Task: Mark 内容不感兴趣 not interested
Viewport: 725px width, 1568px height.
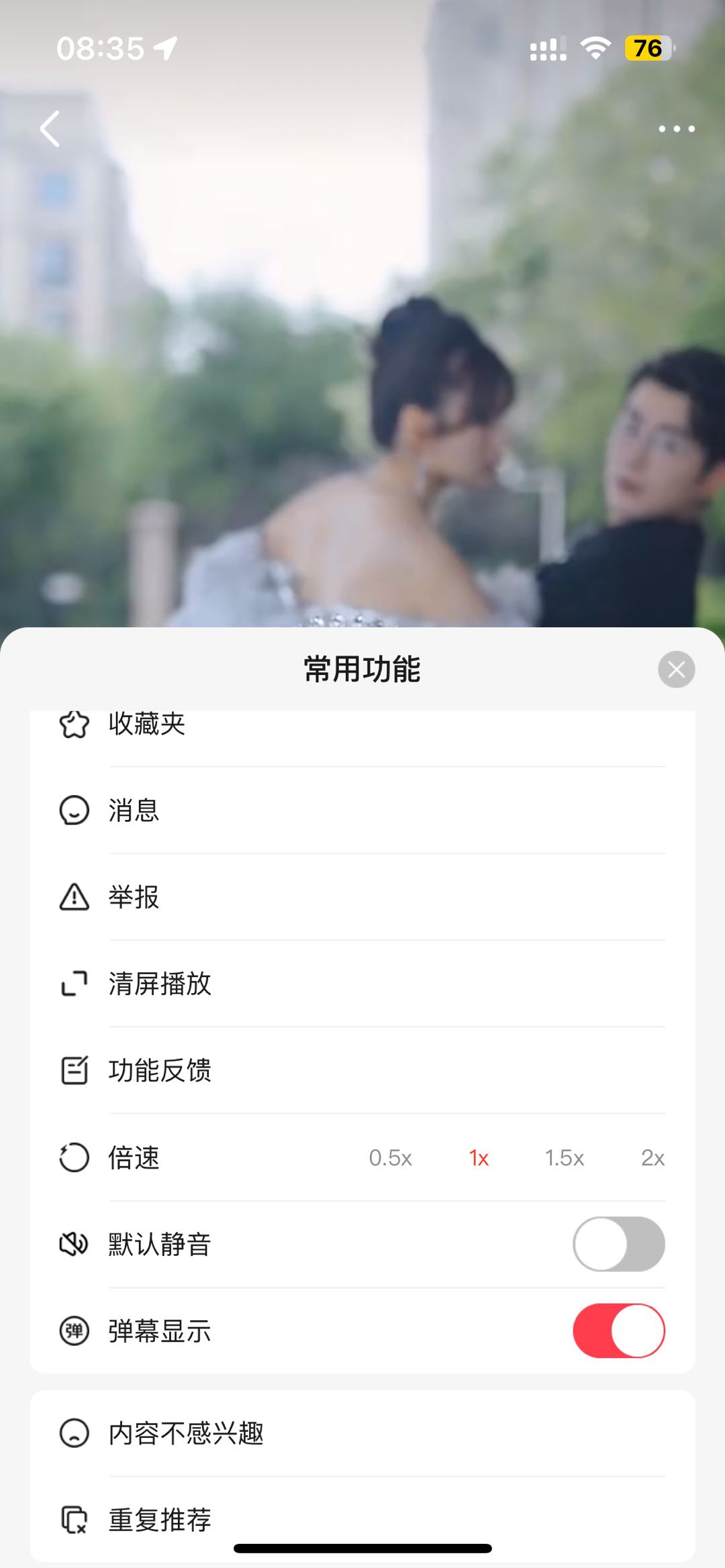Action: tap(187, 1433)
